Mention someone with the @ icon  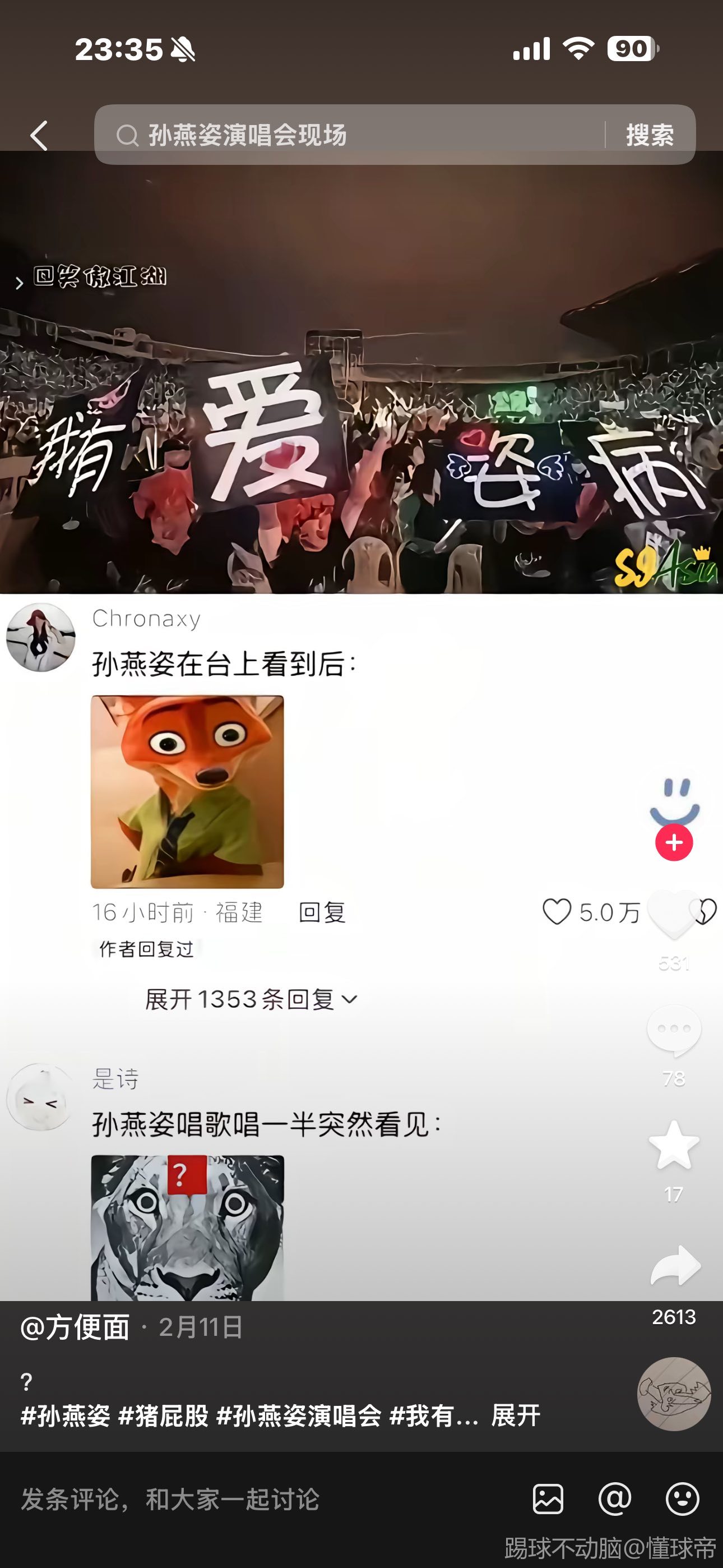[x=615, y=1498]
